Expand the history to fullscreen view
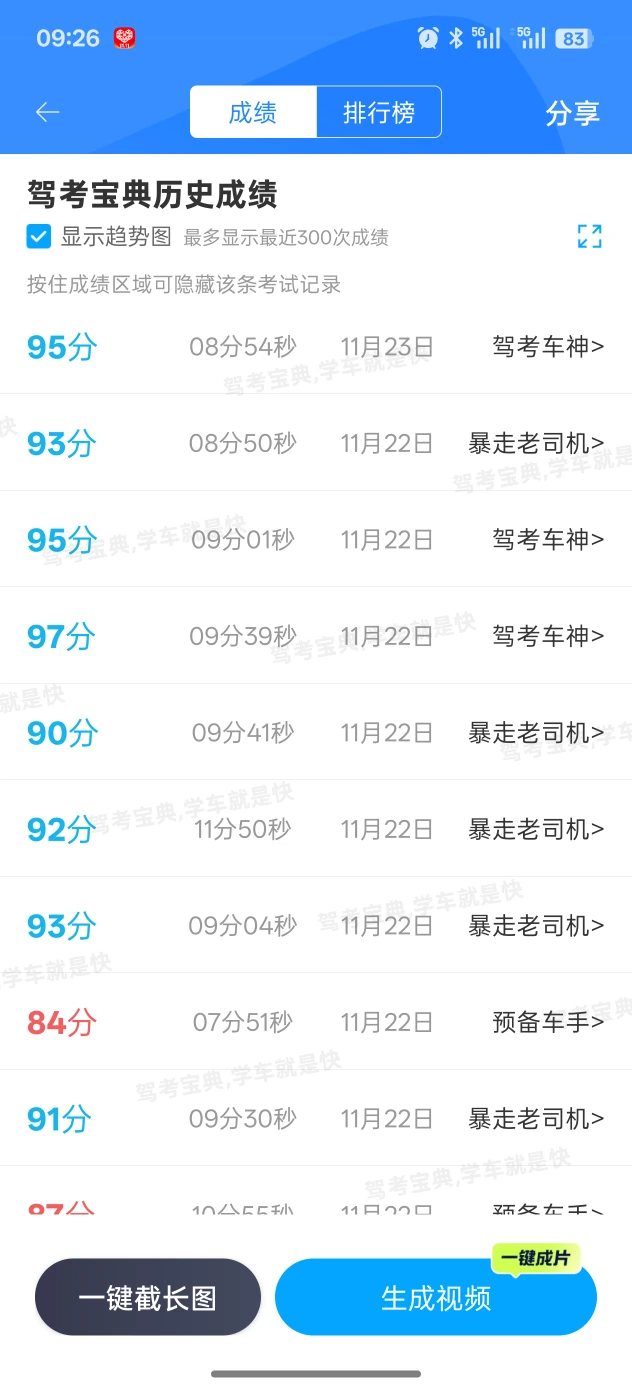Image resolution: width=632 pixels, height=1390 pixels. pos(589,237)
